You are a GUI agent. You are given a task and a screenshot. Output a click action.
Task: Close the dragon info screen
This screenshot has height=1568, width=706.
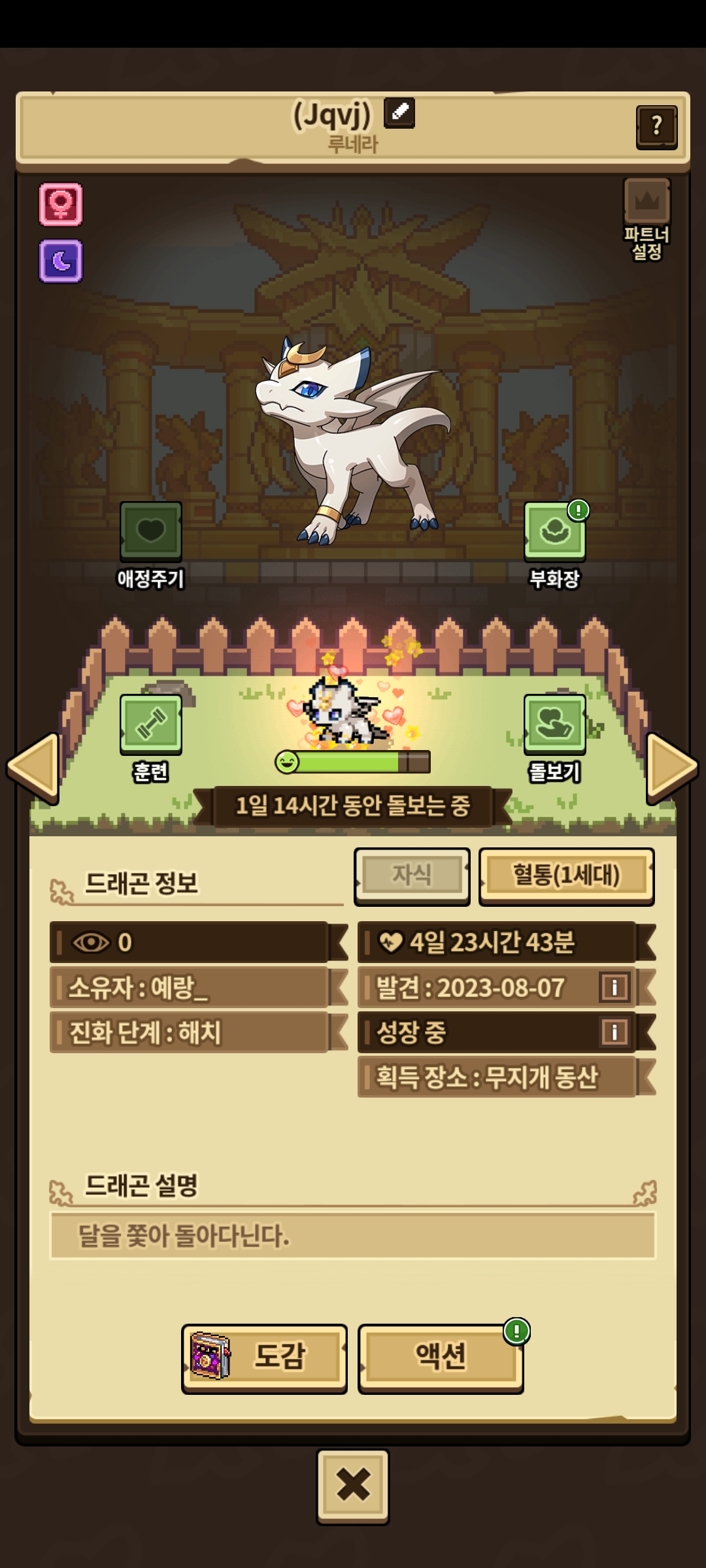click(x=353, y=1486)
